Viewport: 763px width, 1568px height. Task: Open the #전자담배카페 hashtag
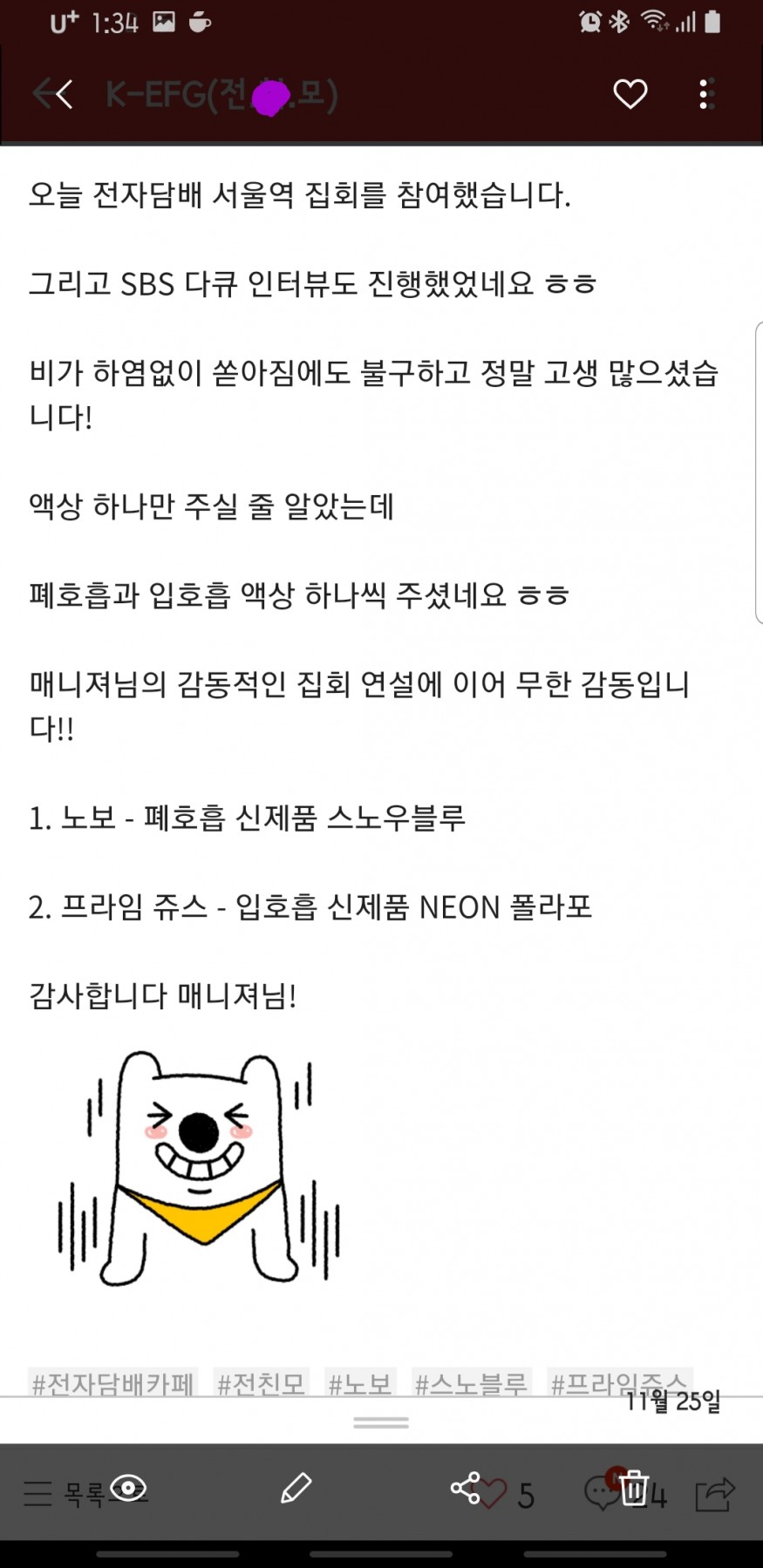point(113,1383)
